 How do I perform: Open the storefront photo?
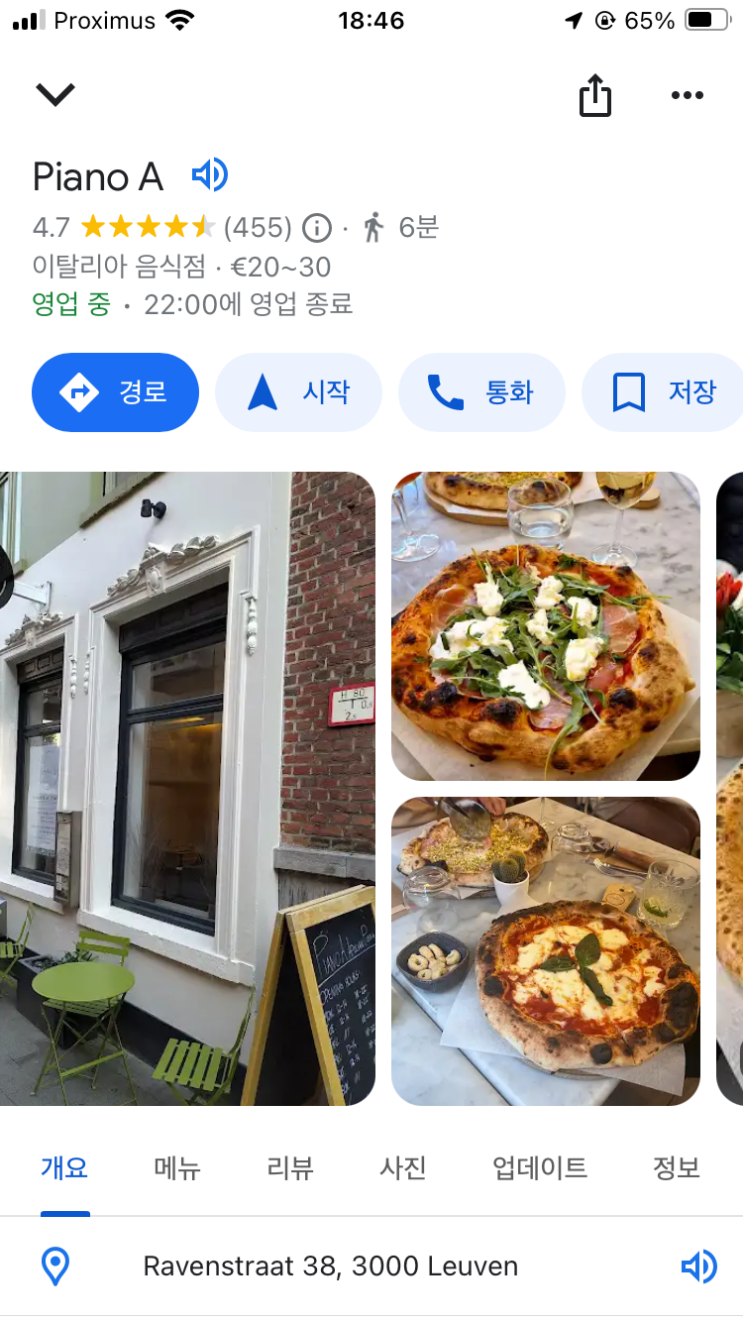pyautogui.click(x=187, y=788)
